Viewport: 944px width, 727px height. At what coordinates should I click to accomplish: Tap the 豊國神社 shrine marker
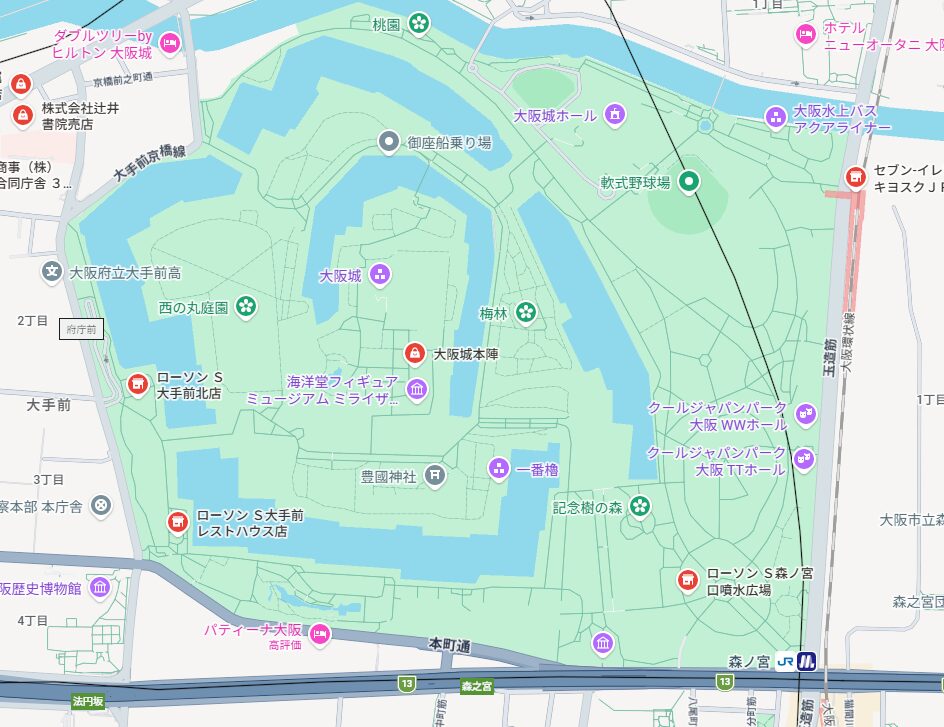(435, 475)
